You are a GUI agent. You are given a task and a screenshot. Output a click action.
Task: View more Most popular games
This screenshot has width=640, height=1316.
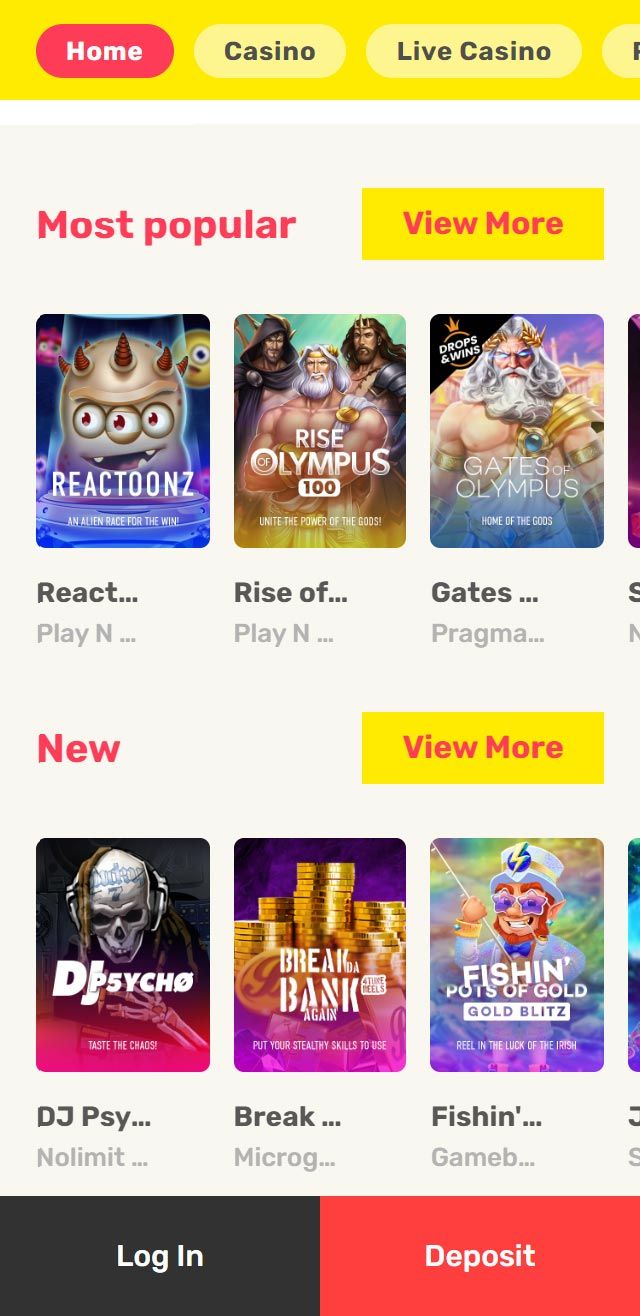[482, 224]
